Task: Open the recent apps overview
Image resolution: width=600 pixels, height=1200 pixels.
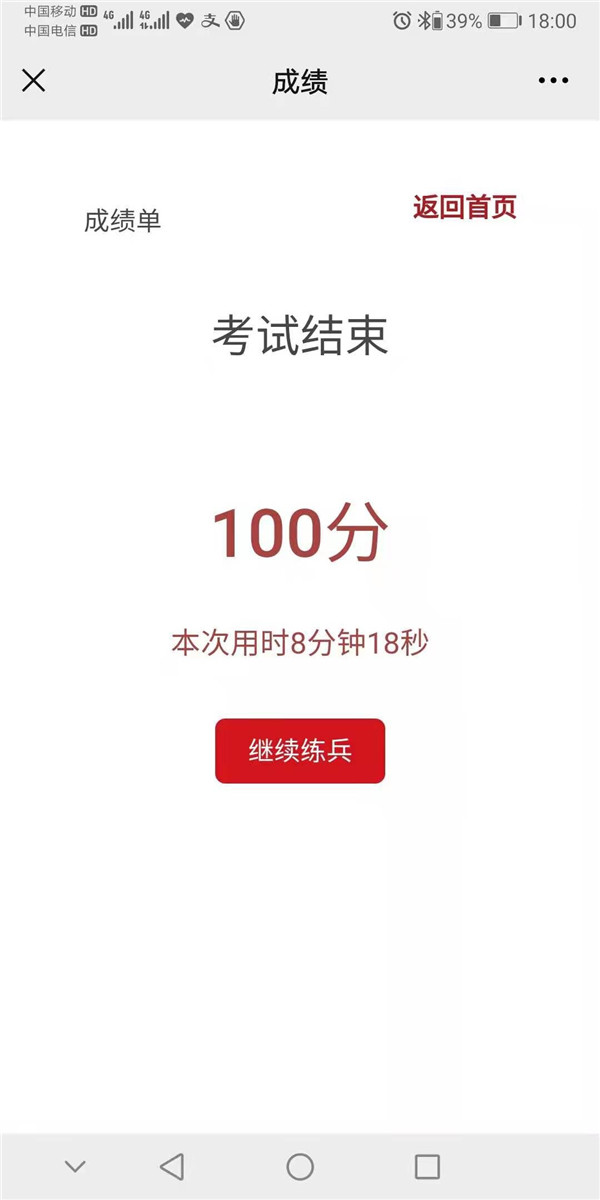Action: click(x=427, y=1166)
